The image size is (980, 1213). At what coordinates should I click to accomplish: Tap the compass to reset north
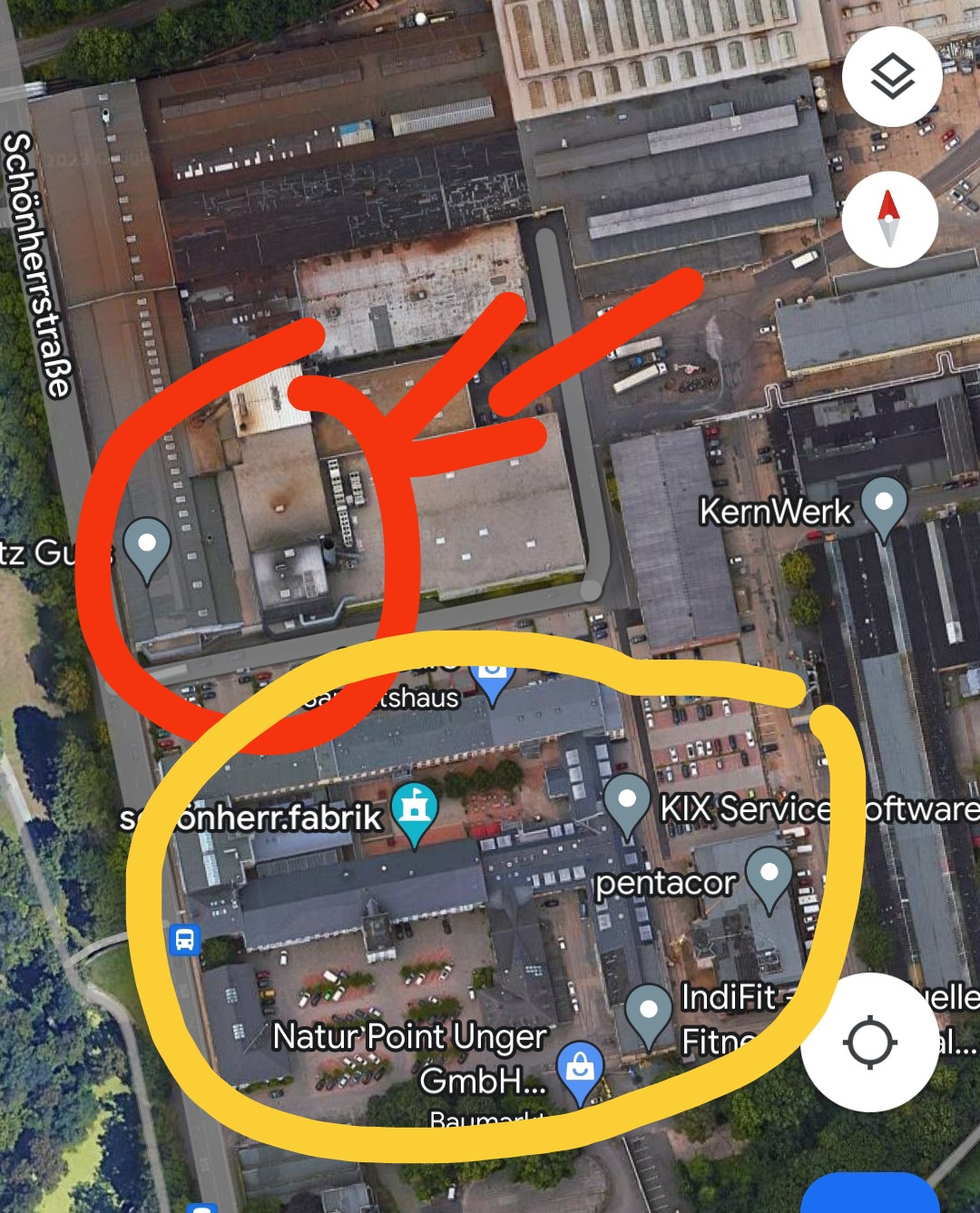click(889, 220)
